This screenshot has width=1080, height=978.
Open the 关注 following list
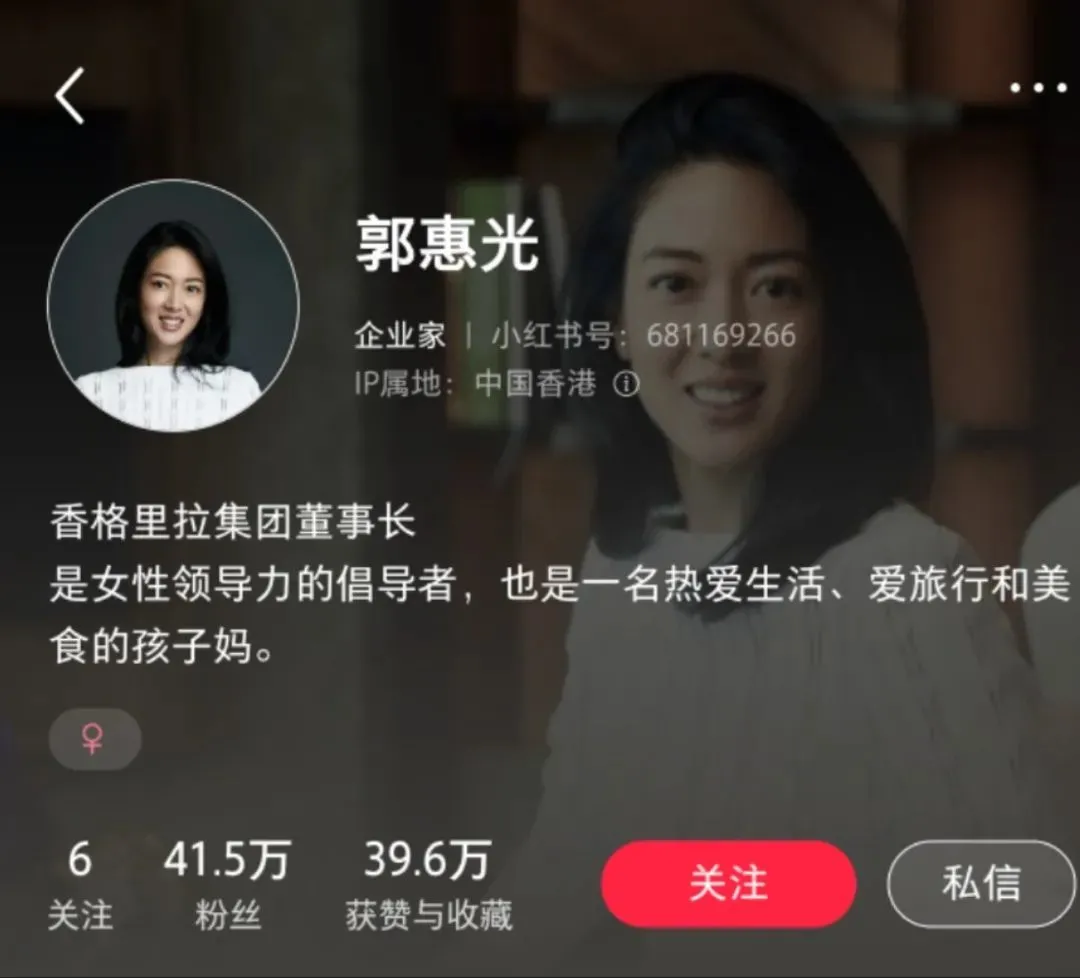(x=80, y=885)
